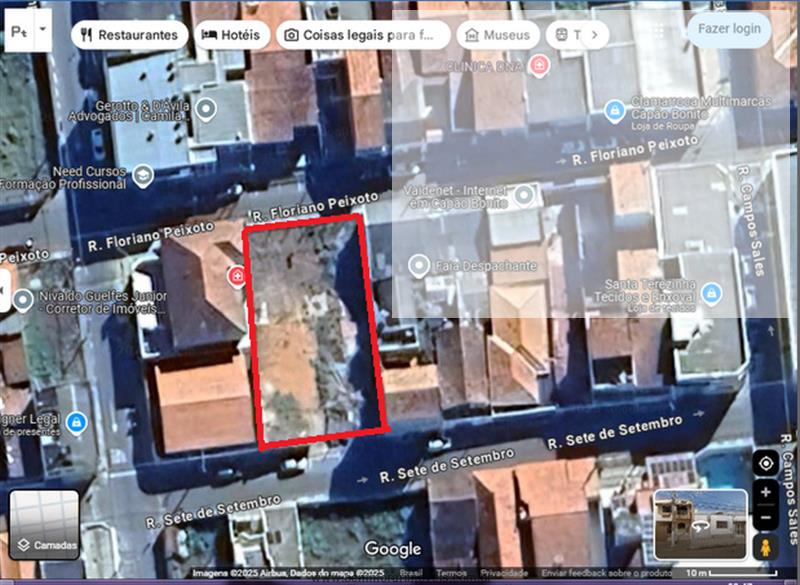Open Gerotto & D'Avila Advogados place marker
The image size is (800, 585).
[206, 108]
